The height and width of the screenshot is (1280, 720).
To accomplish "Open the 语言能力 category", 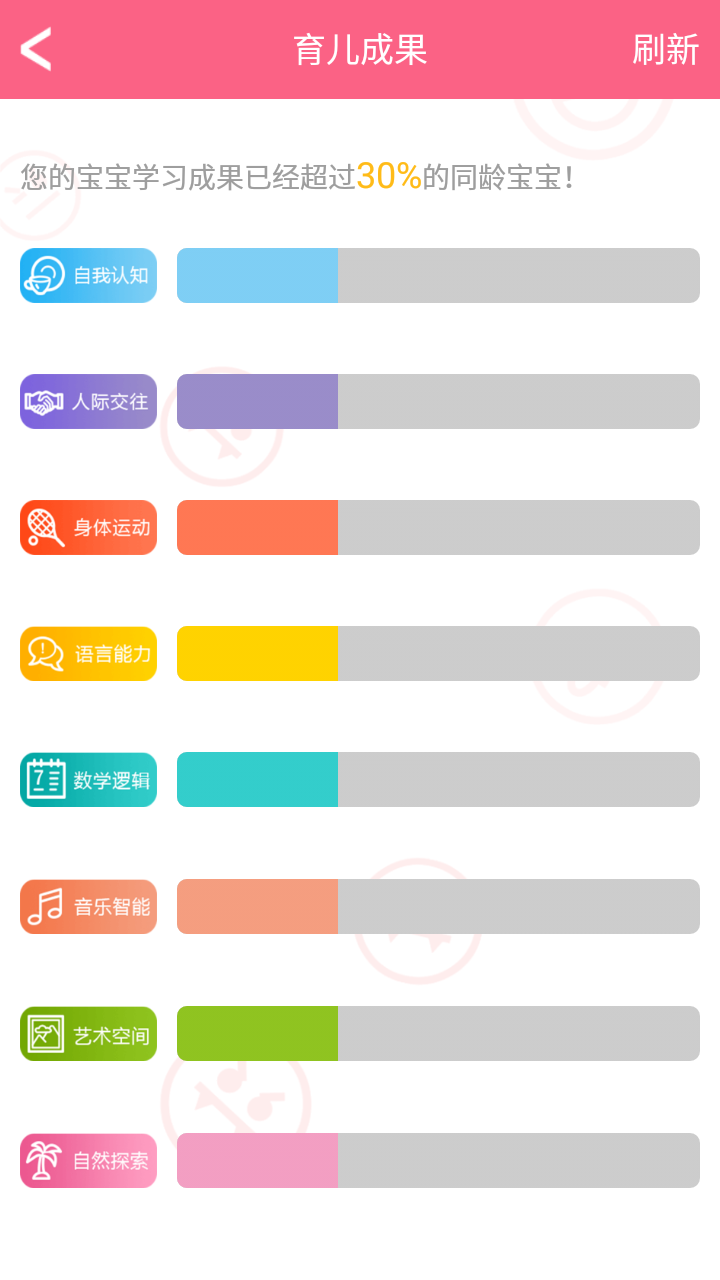I will click(89, 653).
